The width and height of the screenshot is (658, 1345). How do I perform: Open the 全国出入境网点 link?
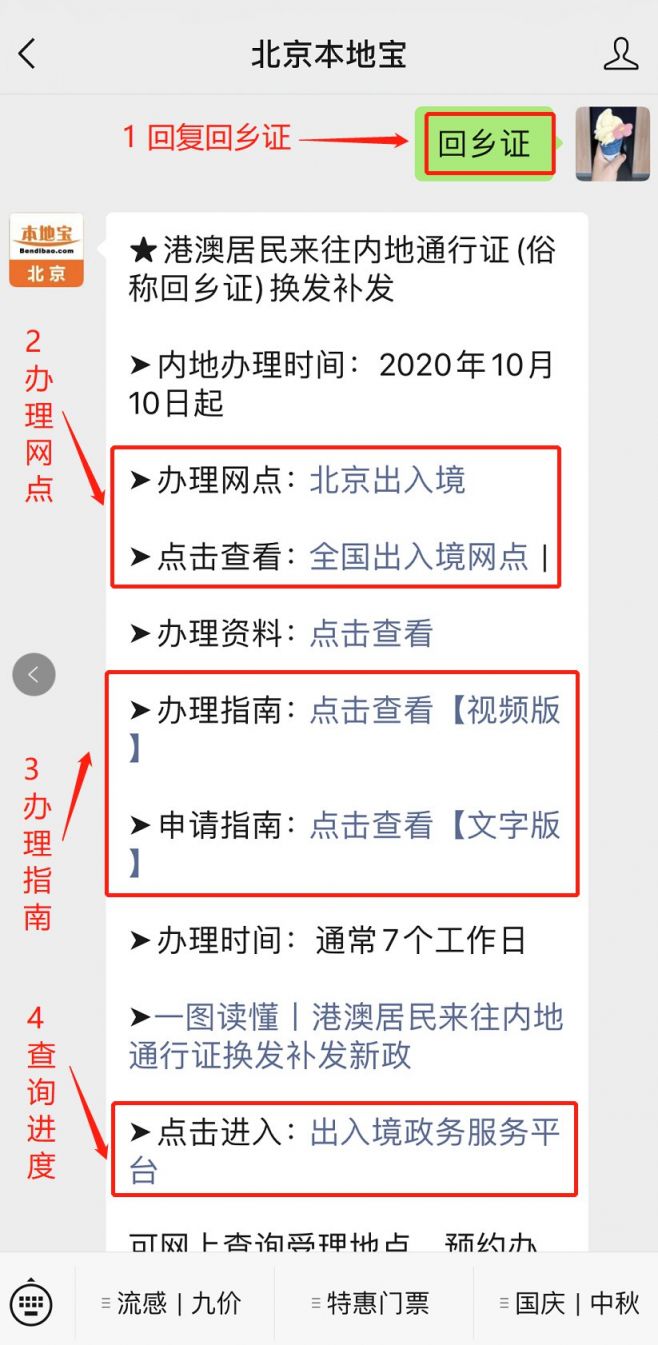(418, 556)
